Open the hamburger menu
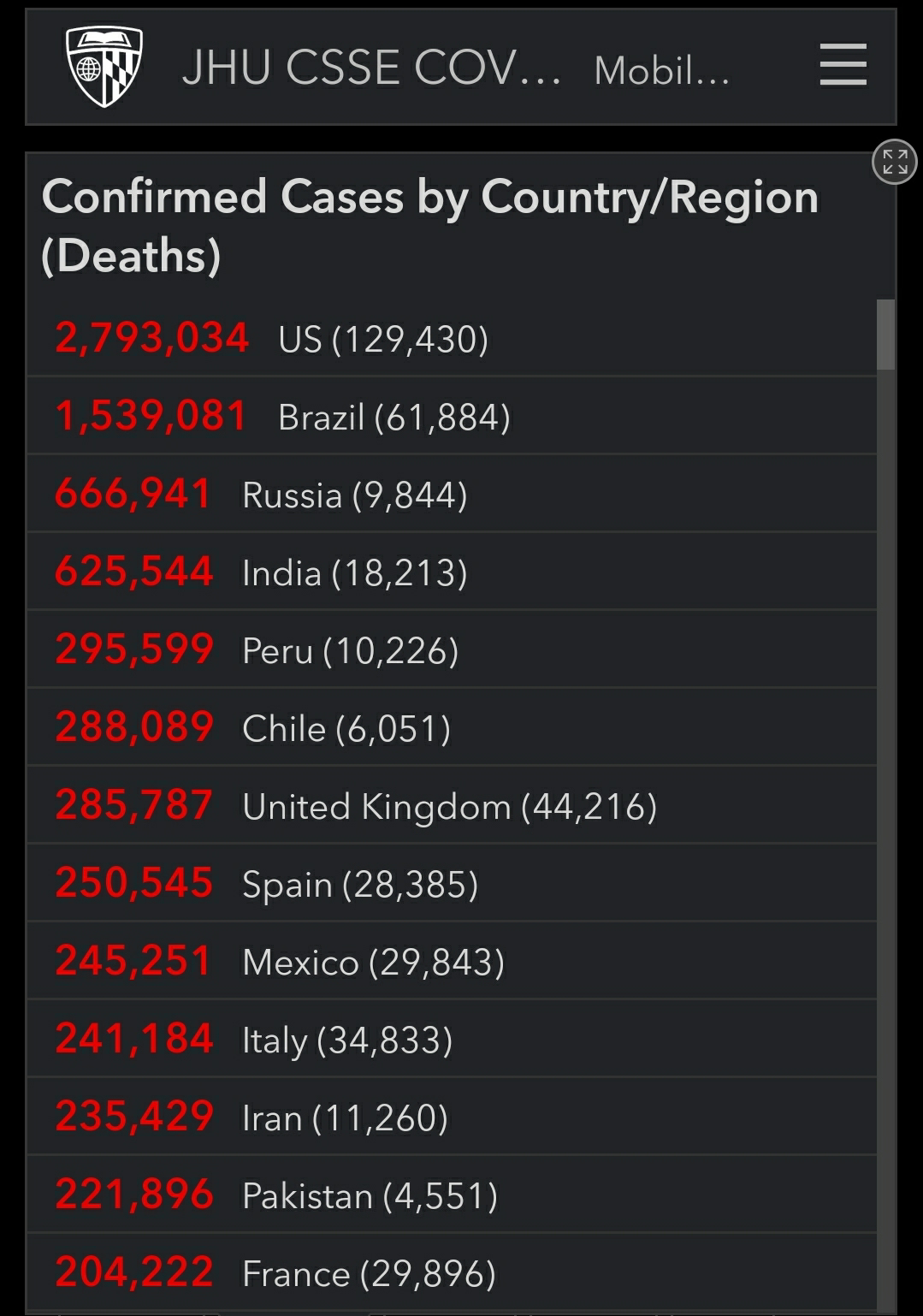Screen dimensions: 923x1316 pyautogui.click(x=843, y=65)
